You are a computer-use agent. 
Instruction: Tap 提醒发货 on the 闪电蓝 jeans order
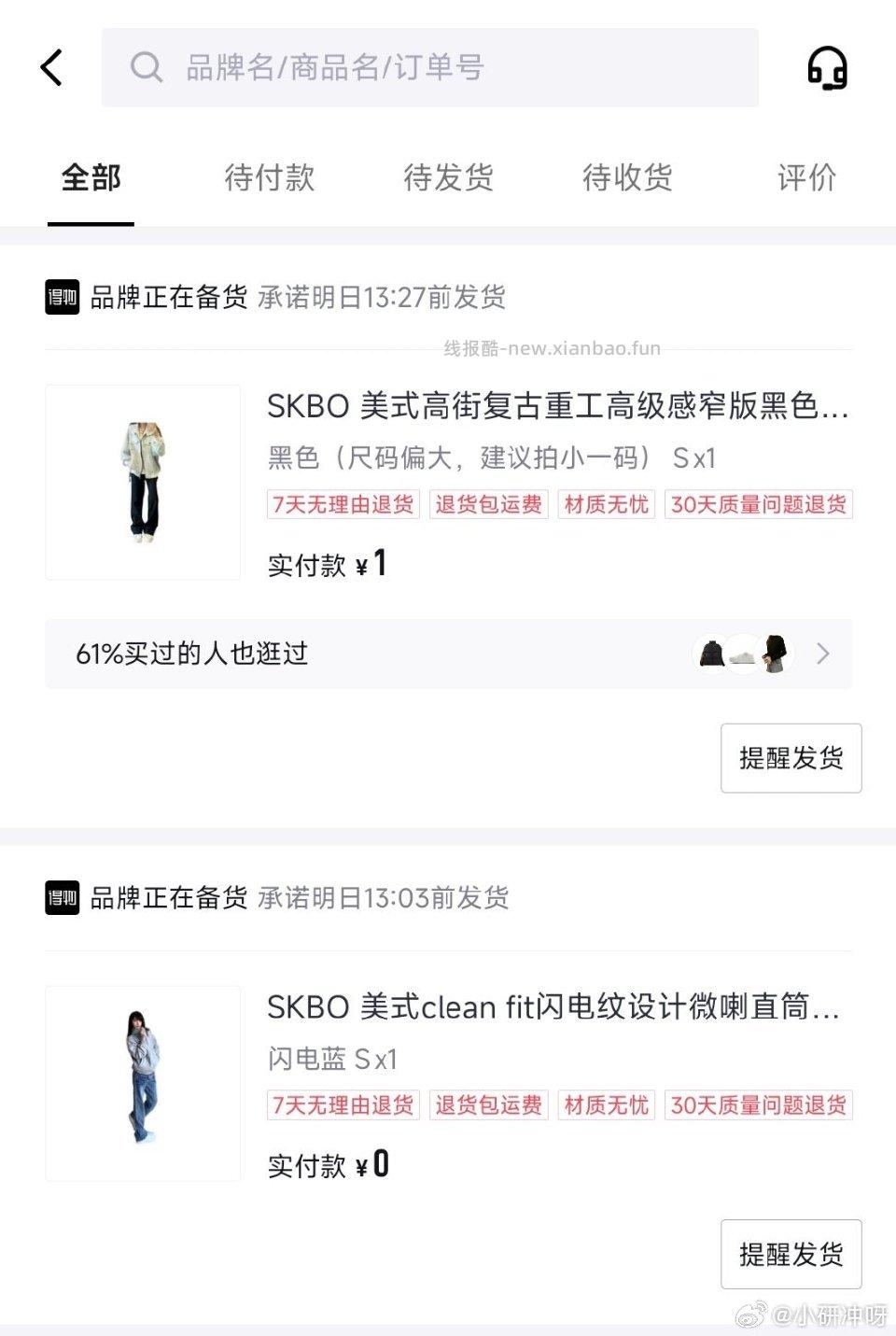click(x=791, y=1254)
